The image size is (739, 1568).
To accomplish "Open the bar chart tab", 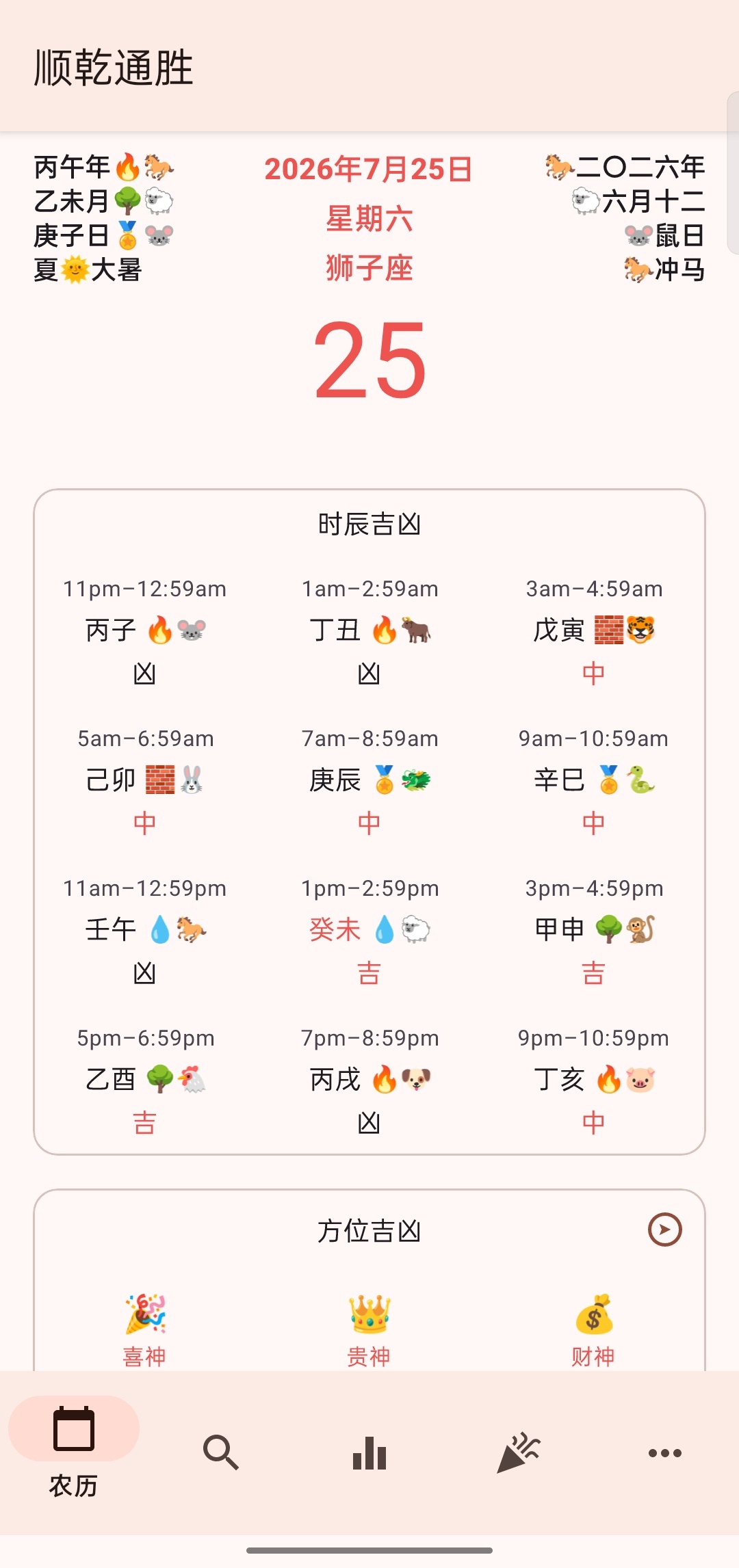I will [x=369, y=1452].
